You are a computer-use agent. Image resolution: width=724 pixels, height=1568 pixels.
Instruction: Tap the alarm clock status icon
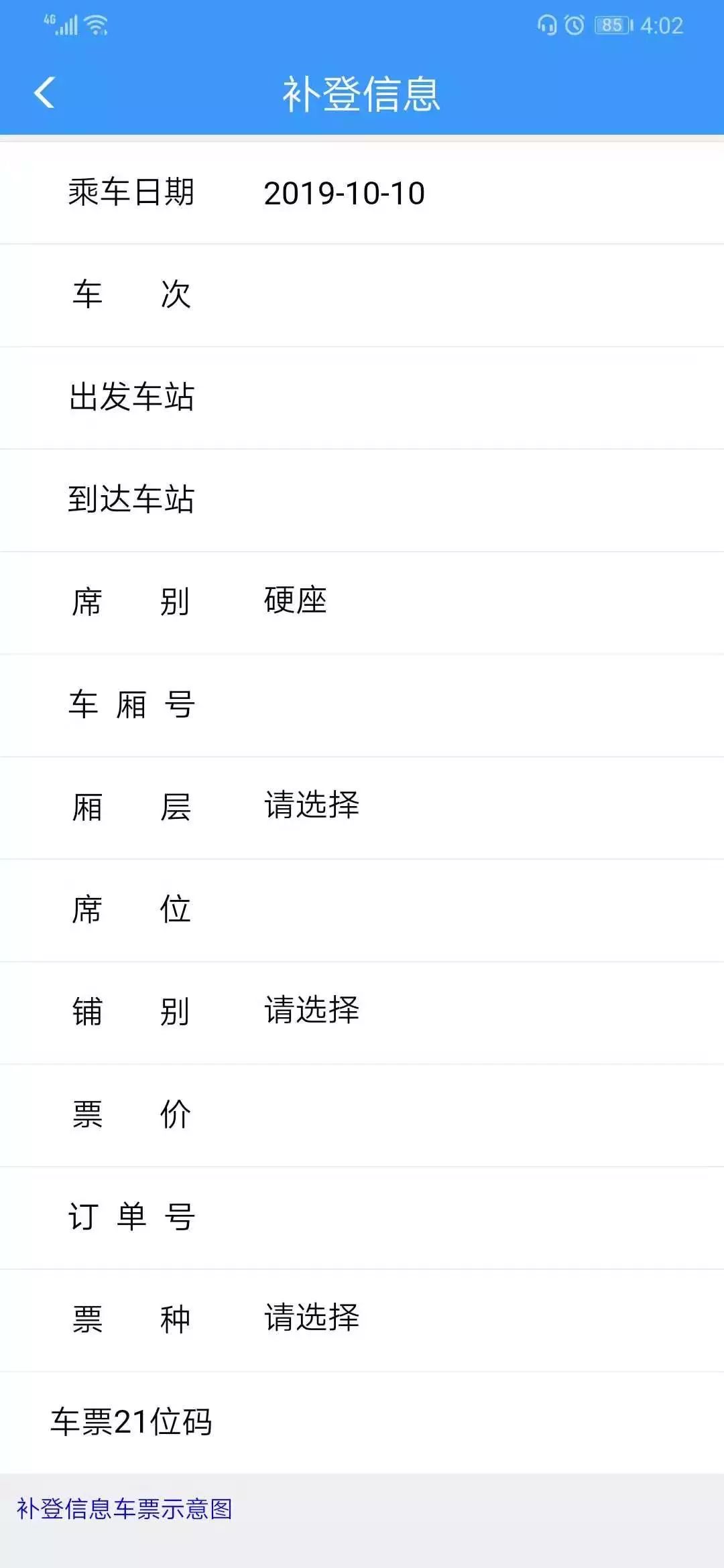[574, 23]
